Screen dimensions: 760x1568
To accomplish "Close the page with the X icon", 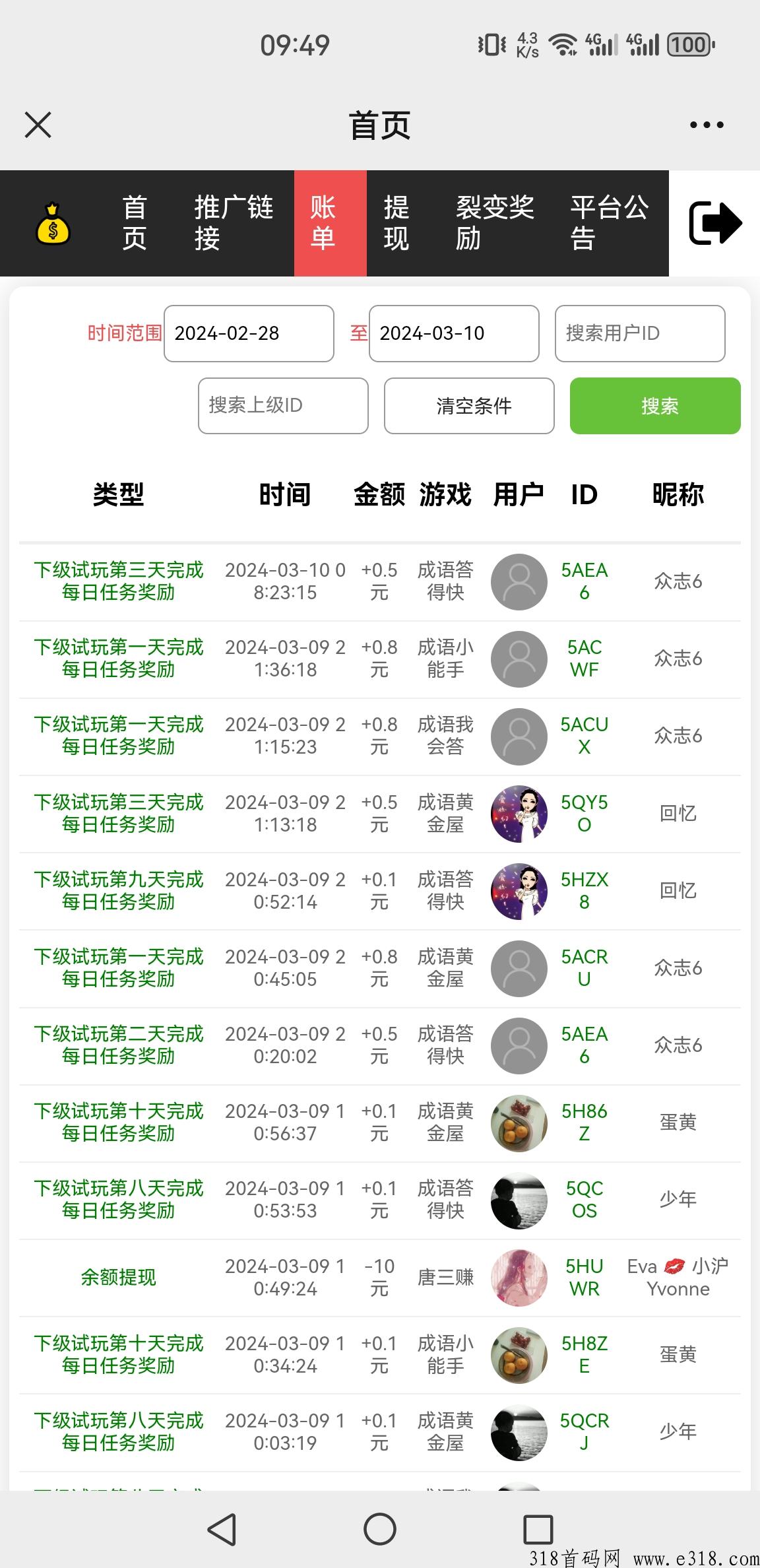I will pyautogui.click(x=38, y=125).
